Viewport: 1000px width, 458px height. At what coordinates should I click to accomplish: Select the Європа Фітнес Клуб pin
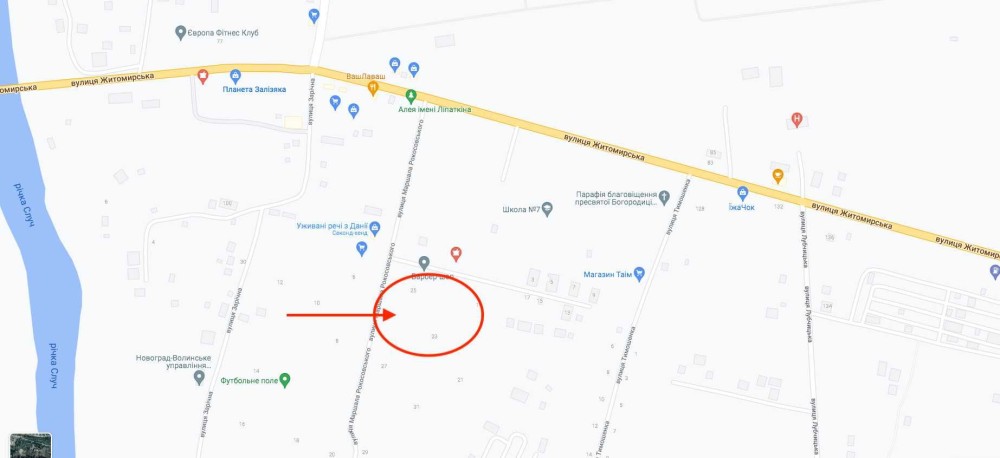click(x=180, y=33)
